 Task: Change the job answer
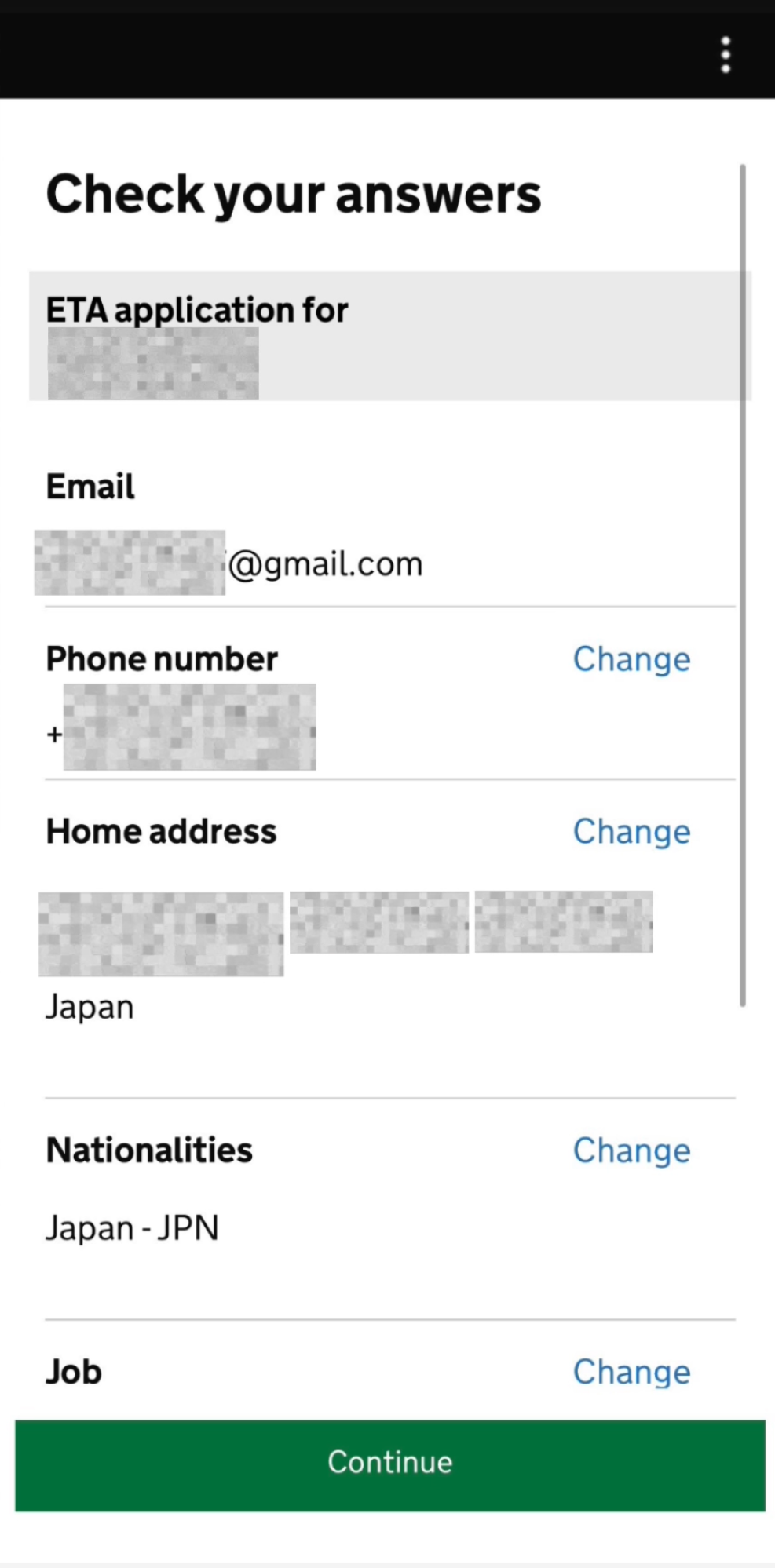pyautogui.click(x=631, y=1372)
